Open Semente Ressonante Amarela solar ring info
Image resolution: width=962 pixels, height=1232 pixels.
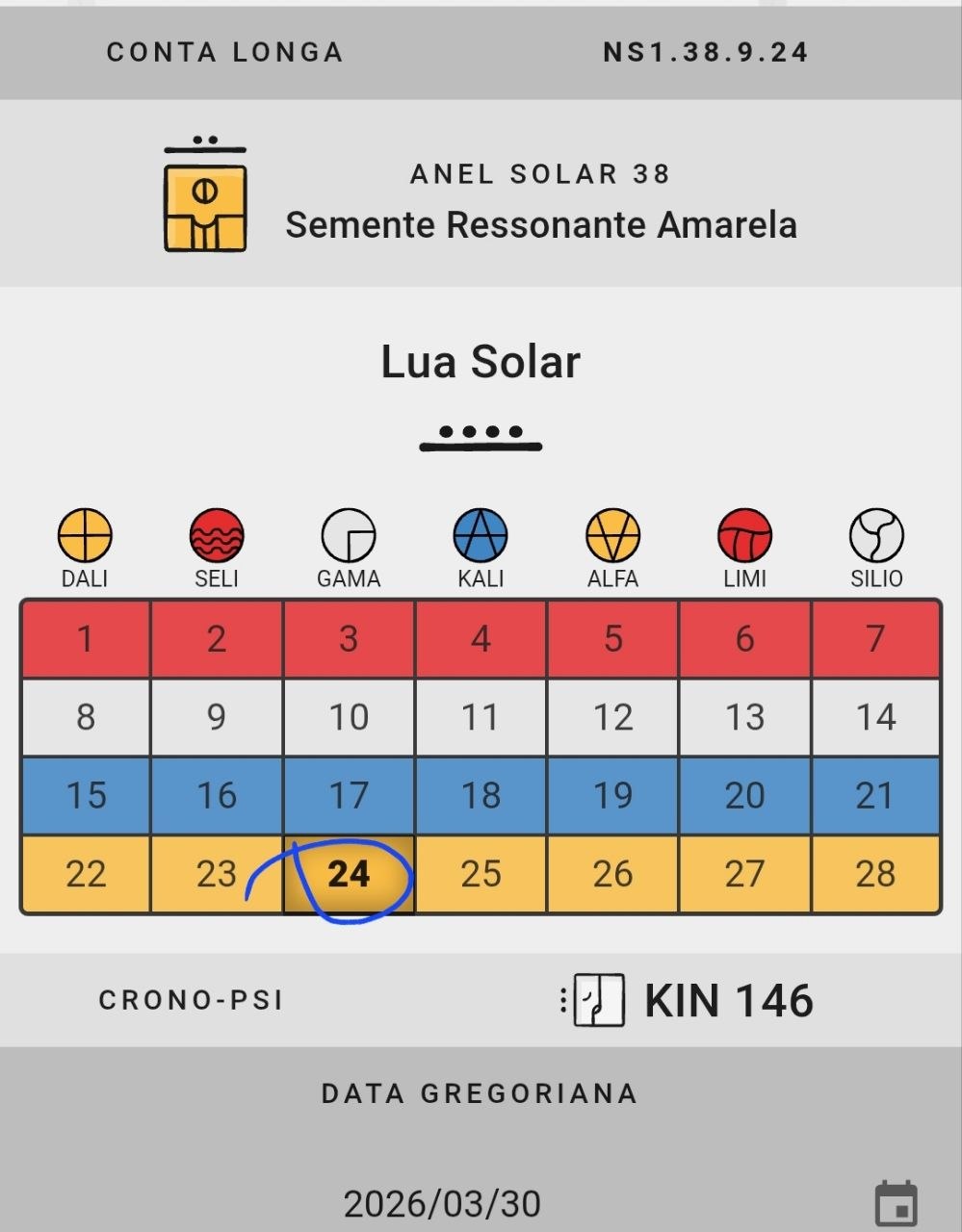pyautogui.click(x=540, y=224)
